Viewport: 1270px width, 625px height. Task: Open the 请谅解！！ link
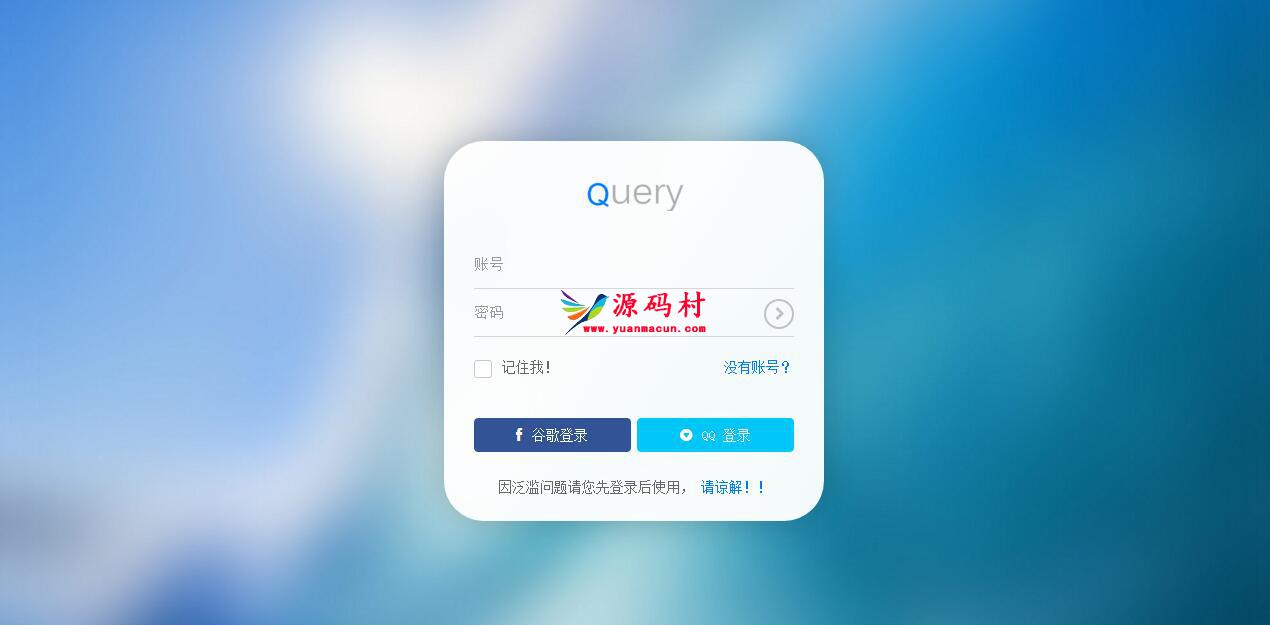click(x=732, y=488)
